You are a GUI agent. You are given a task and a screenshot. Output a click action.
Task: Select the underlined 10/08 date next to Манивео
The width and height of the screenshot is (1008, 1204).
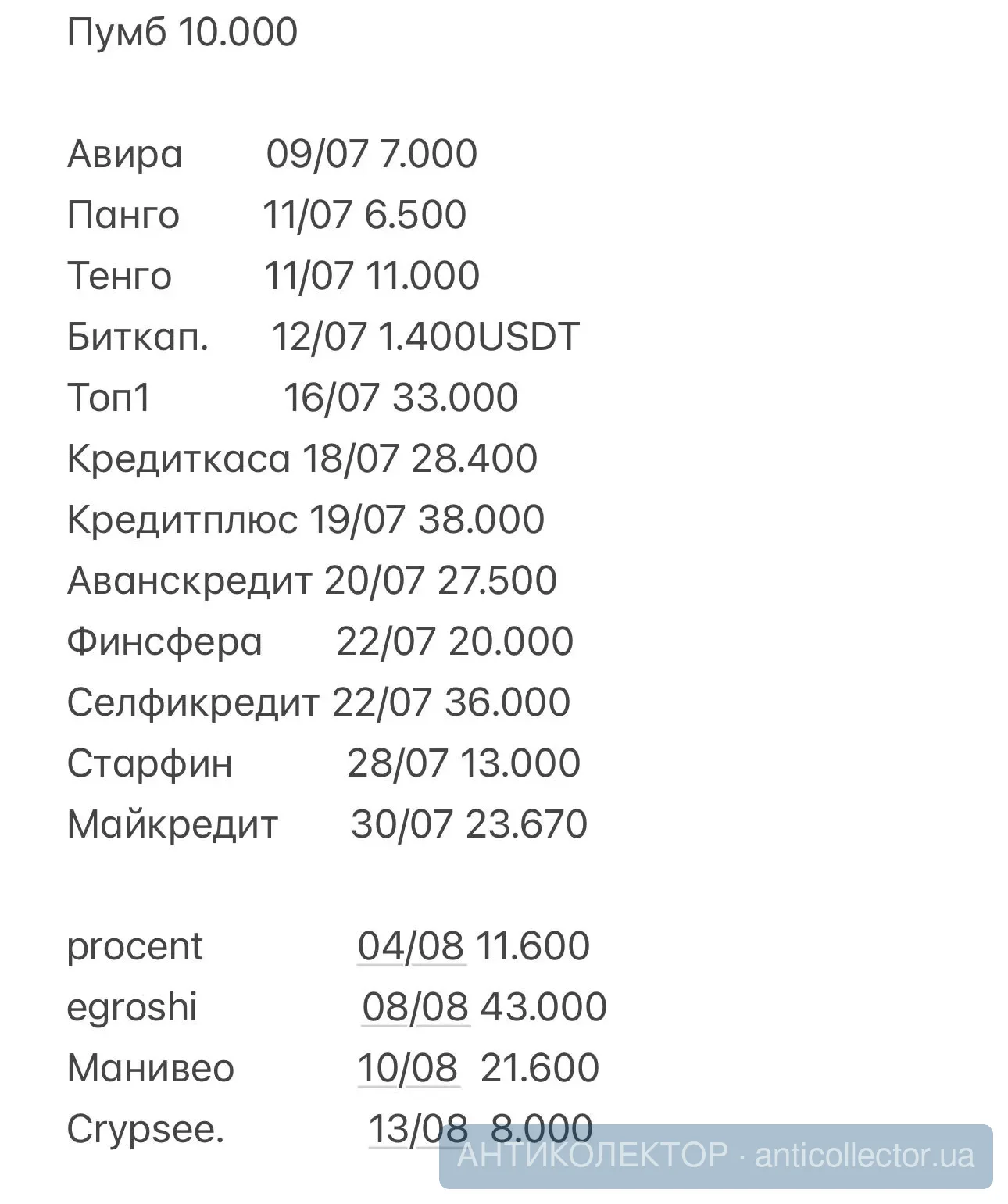[x=408, y=1068]
